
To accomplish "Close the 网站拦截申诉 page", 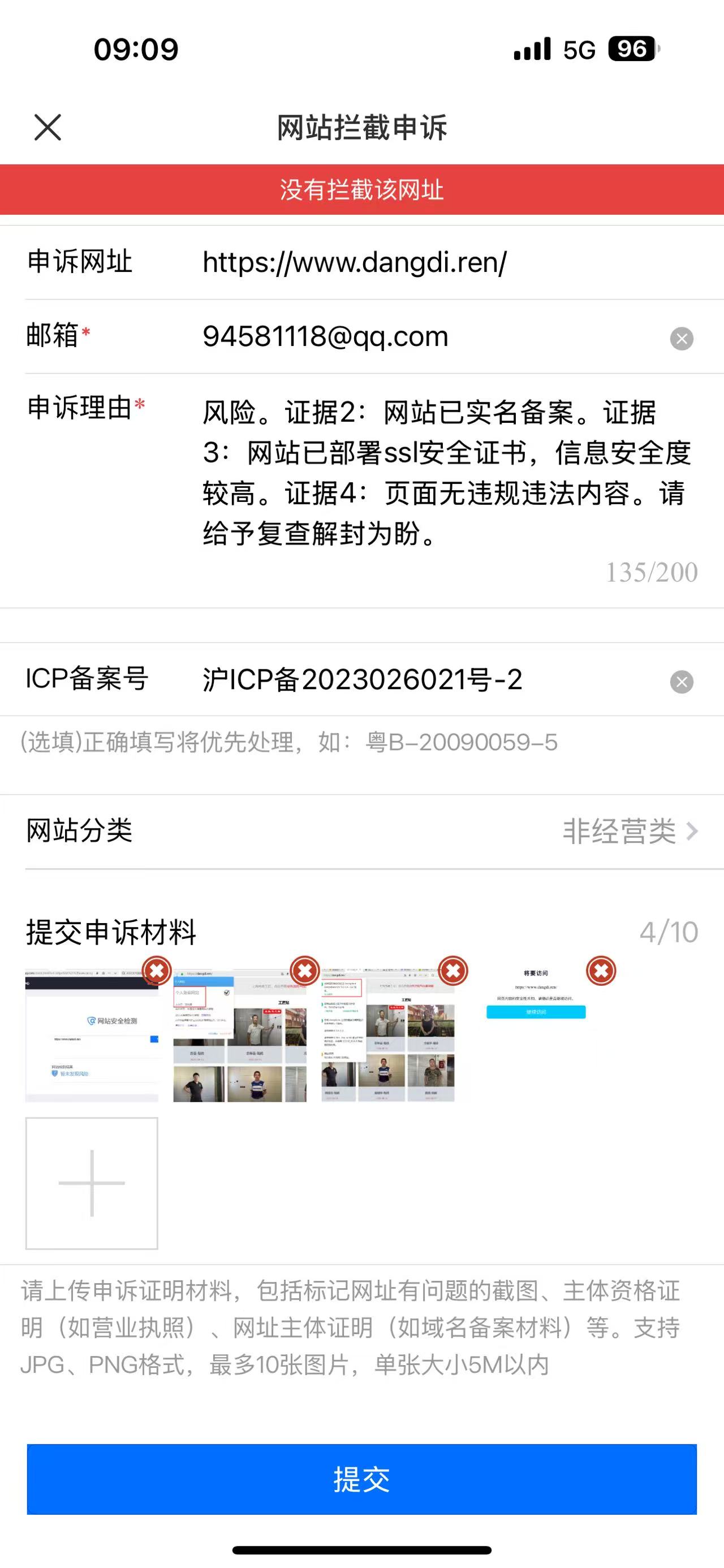I will pyautogui.click(x=48, y=127).
